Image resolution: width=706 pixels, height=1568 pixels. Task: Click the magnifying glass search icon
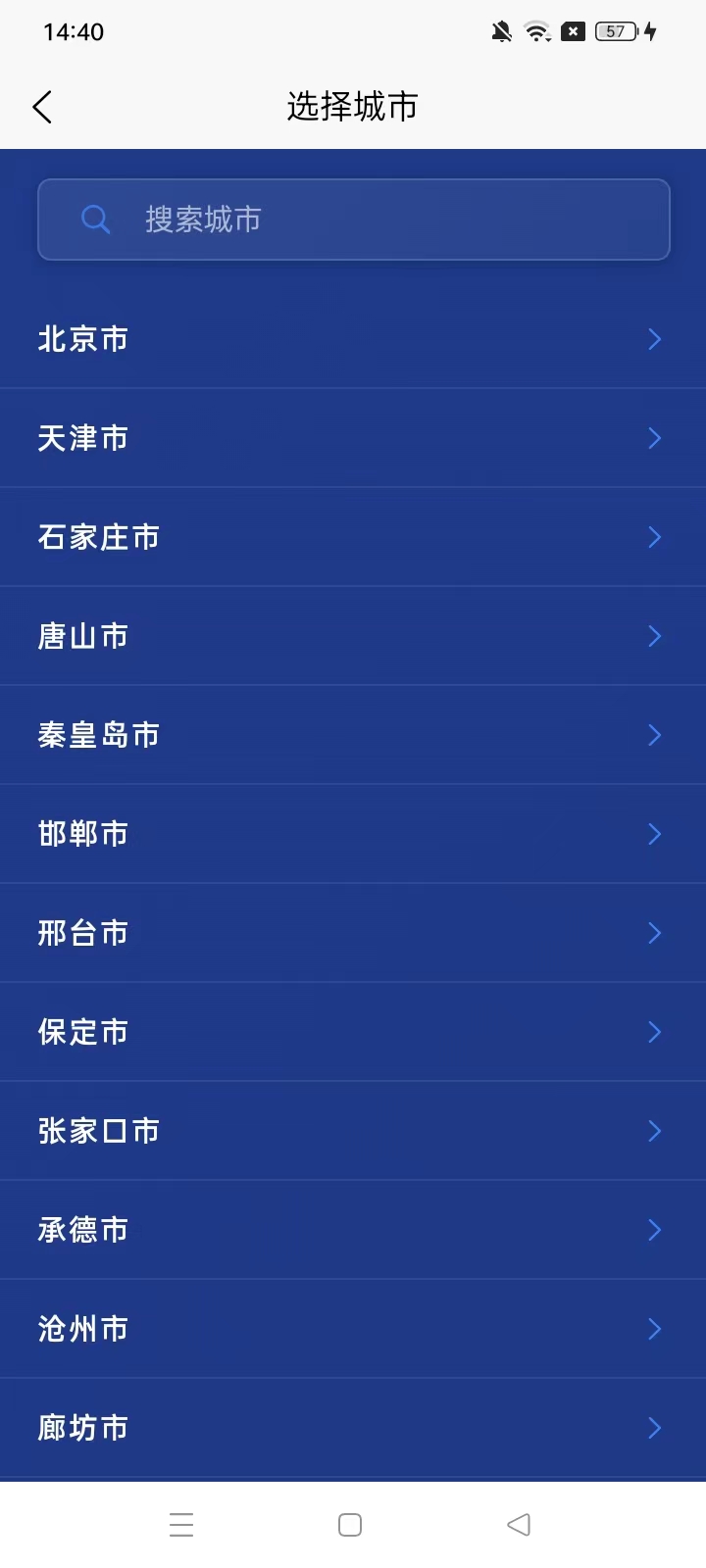click(95, 220)
